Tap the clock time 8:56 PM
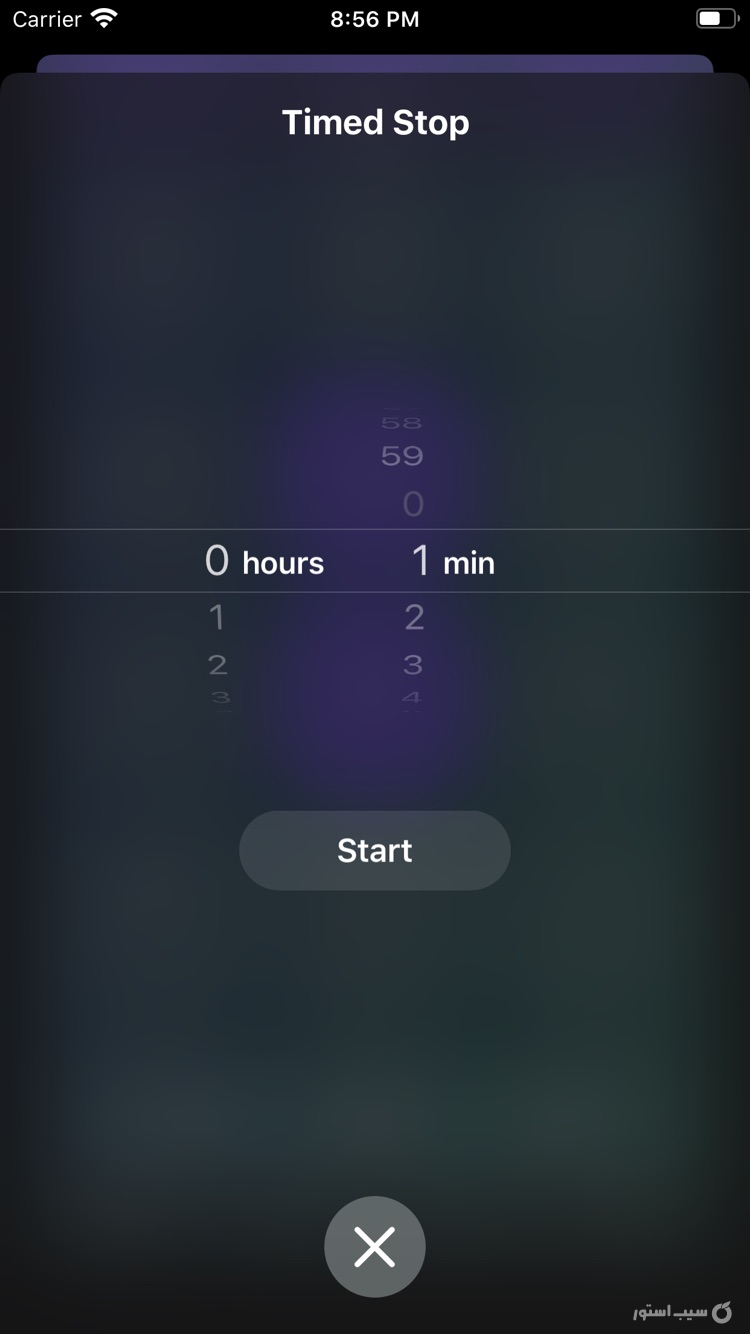The height and width of the screenshot is (1334, 750). coord(374,18)
